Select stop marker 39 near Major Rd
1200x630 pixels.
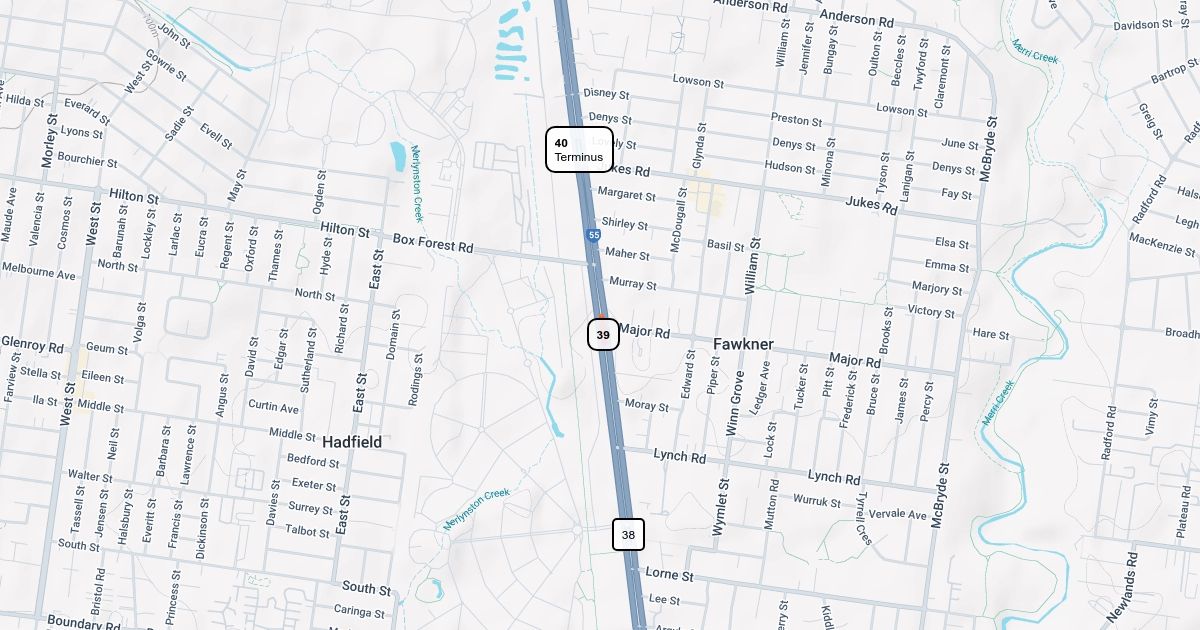(603, 335)
